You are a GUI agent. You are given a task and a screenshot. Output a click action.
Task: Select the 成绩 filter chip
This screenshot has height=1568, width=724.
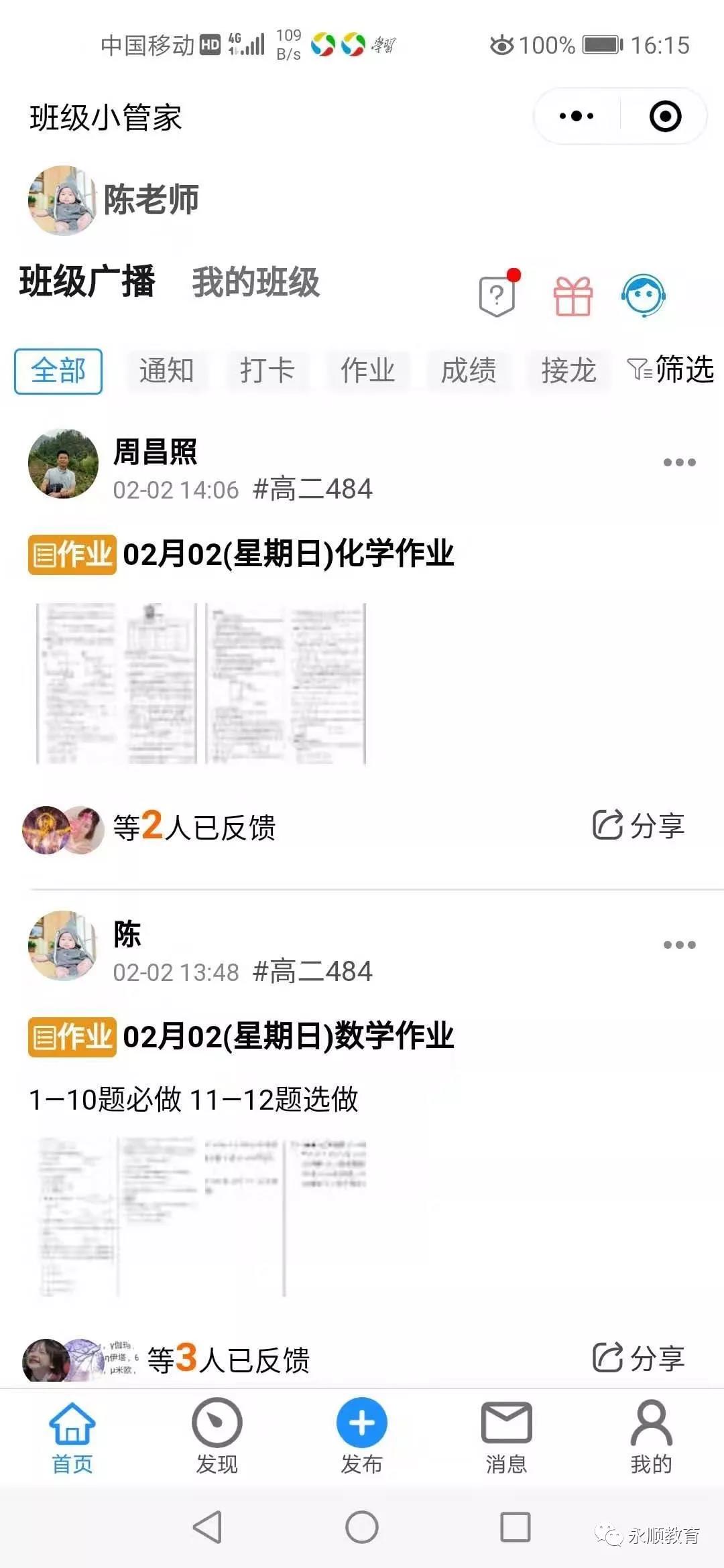click(x=468, y=371)
